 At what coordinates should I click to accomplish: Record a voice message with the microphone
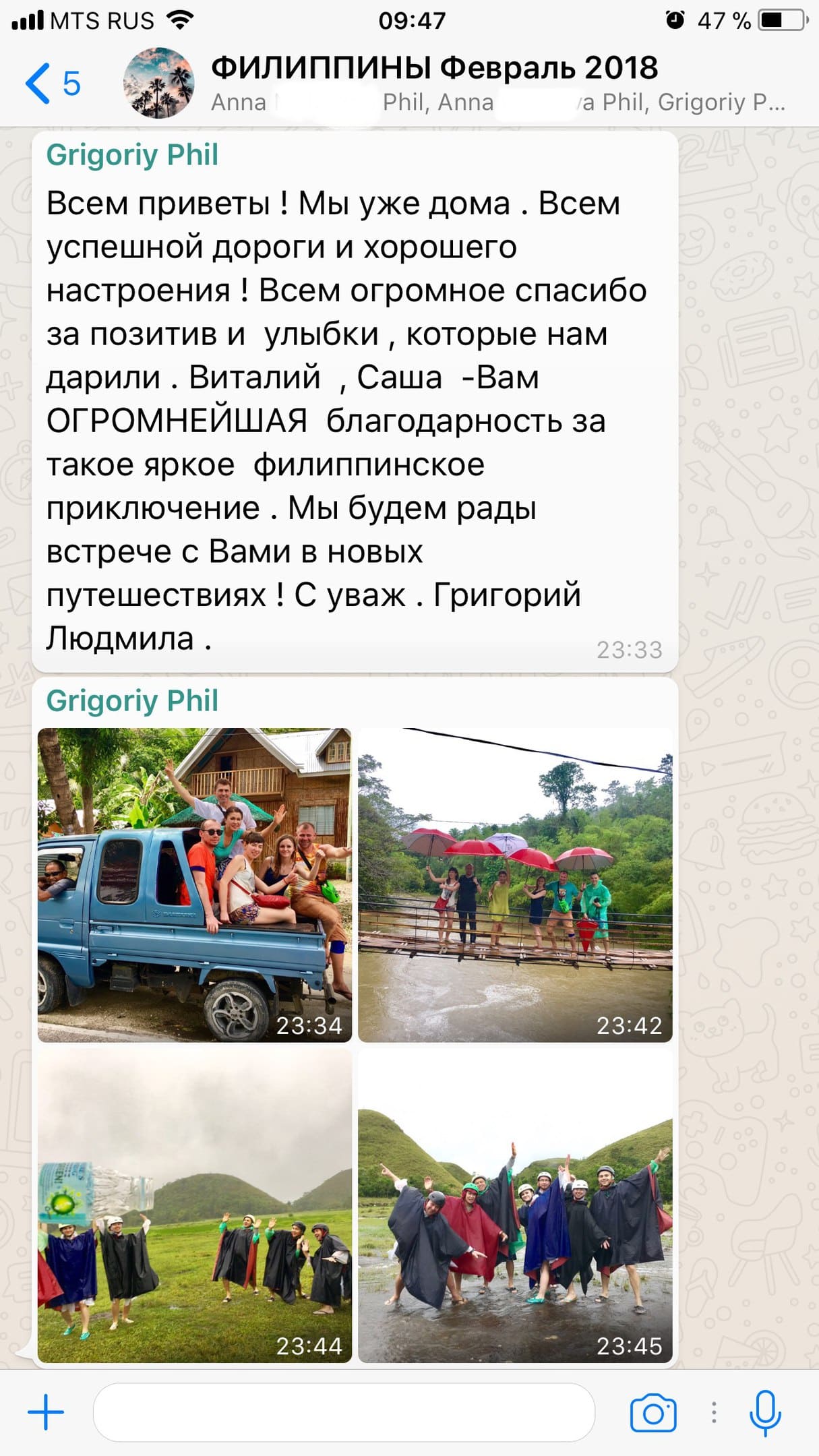[765, 1412]
